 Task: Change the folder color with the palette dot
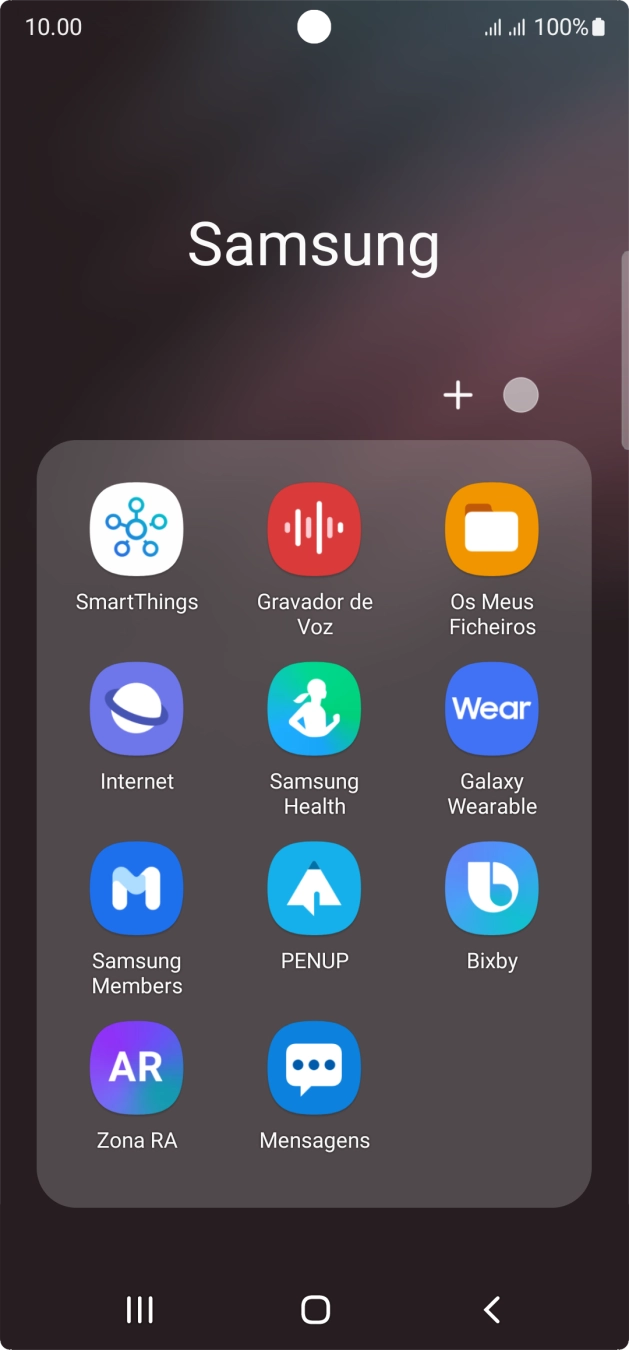pyautogui.click(x=520, y=395)
